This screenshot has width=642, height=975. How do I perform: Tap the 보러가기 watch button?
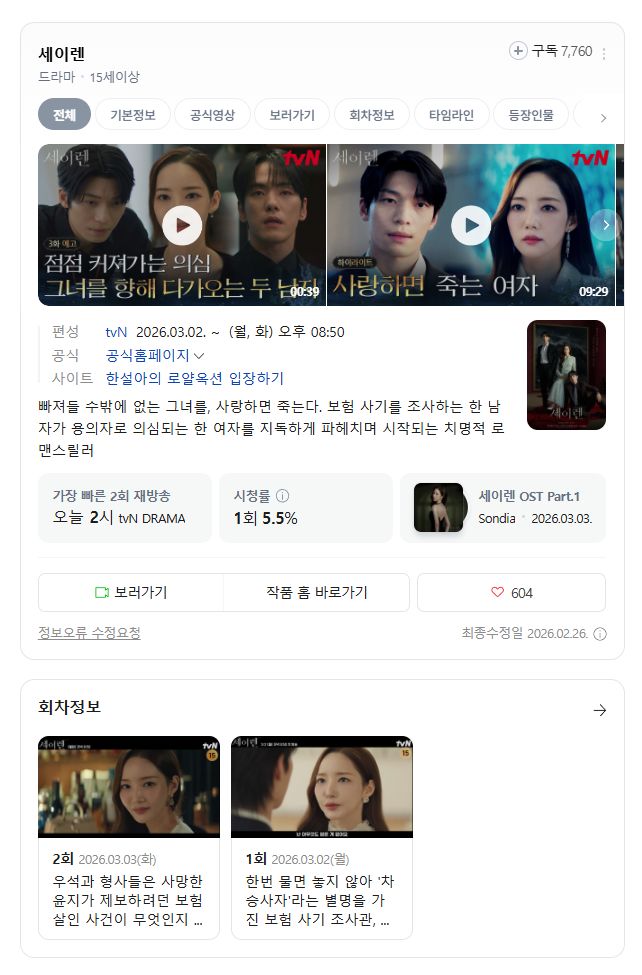point(131,593)
